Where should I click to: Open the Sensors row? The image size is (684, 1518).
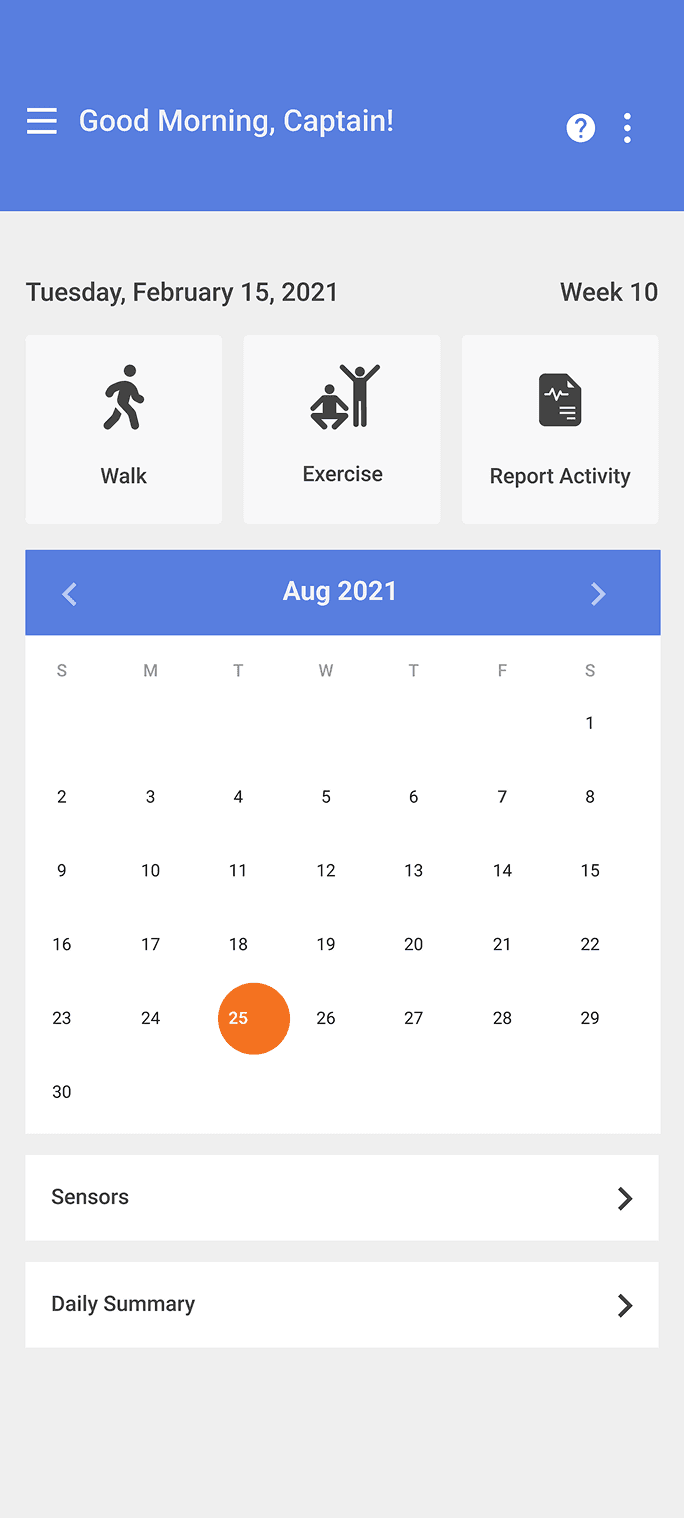342,1198
